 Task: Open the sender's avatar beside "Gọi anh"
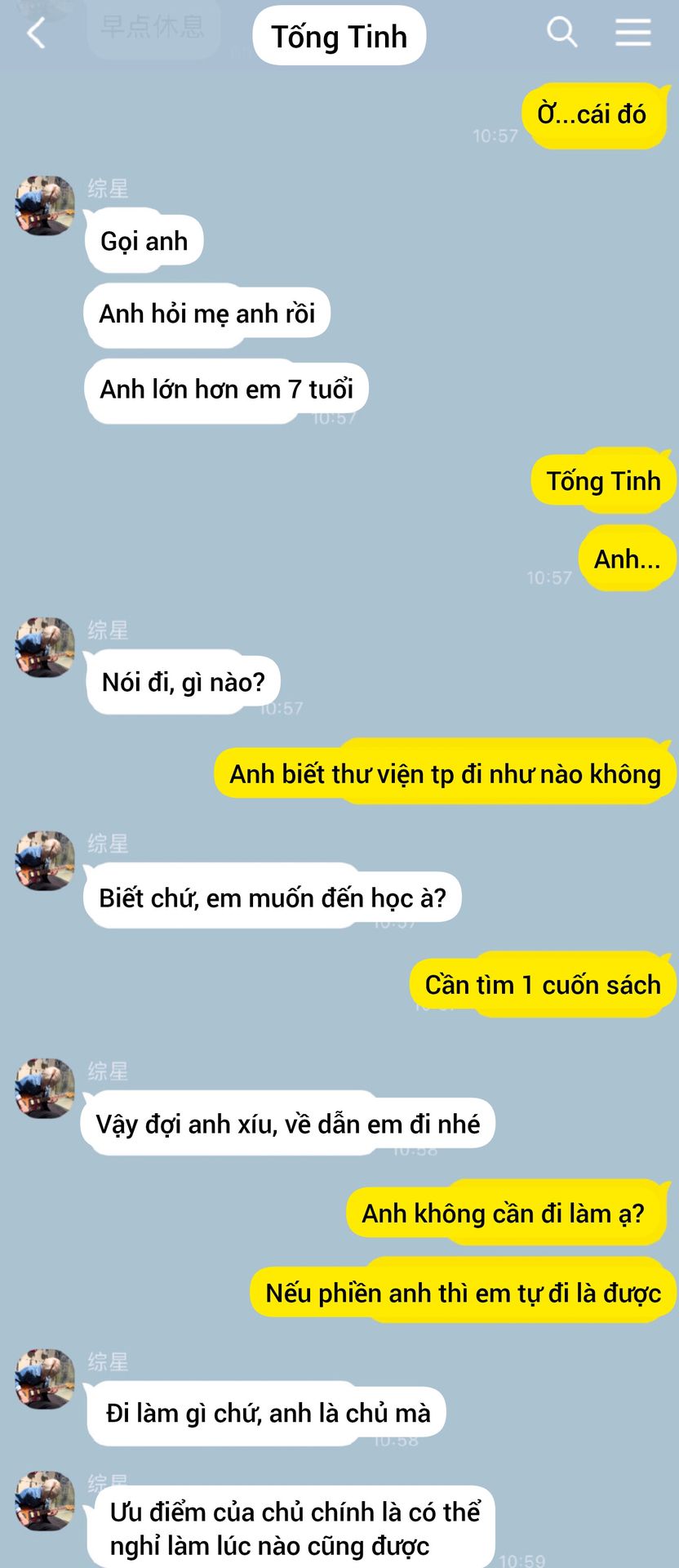click(45, 206)
